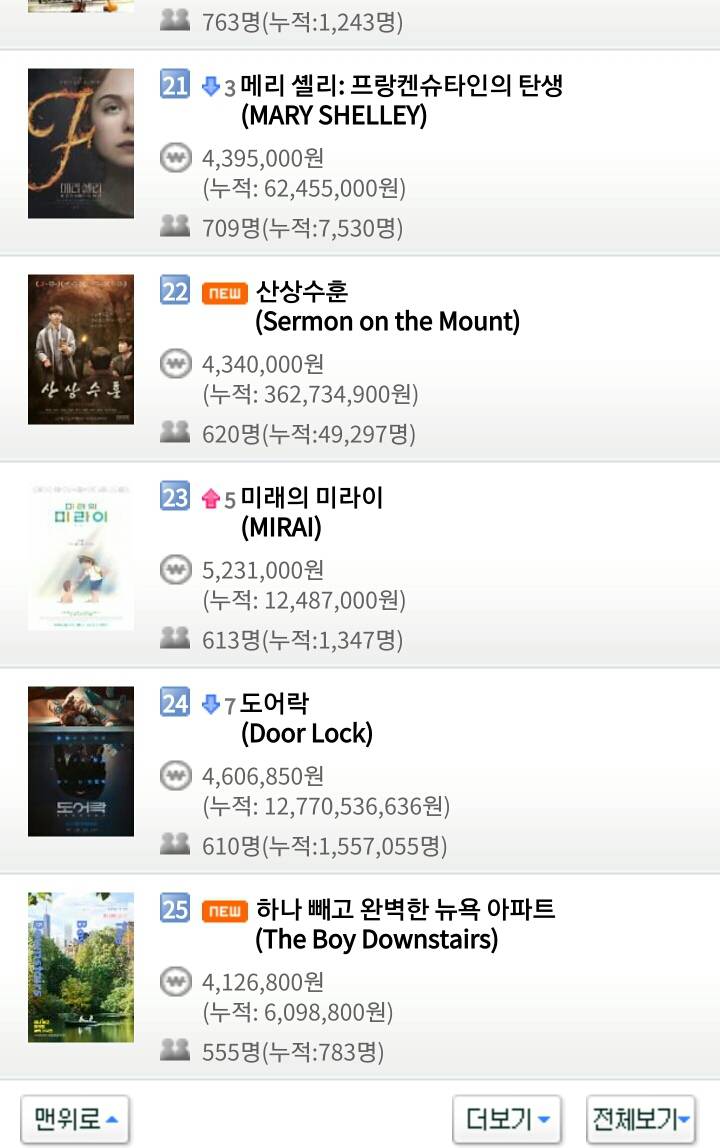This screenshot has width=720, height=1148.
Task: Click the rank-down arrow beside 도어락
Action: point(209,705)
